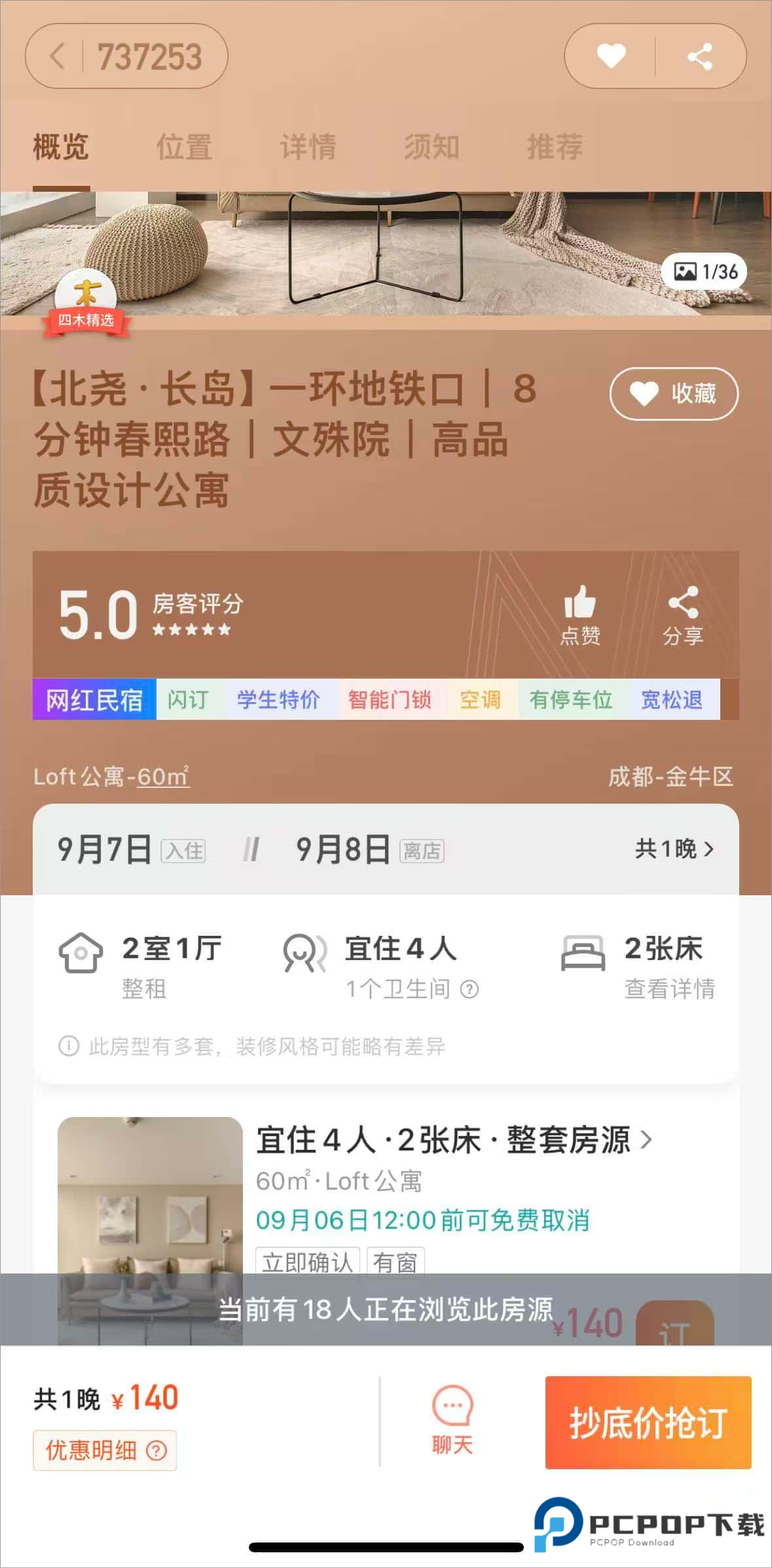The height and width of the screenshot is (1568, 772).
Task: Toggle the 收藏 collect button
Action: coord(673,393)
